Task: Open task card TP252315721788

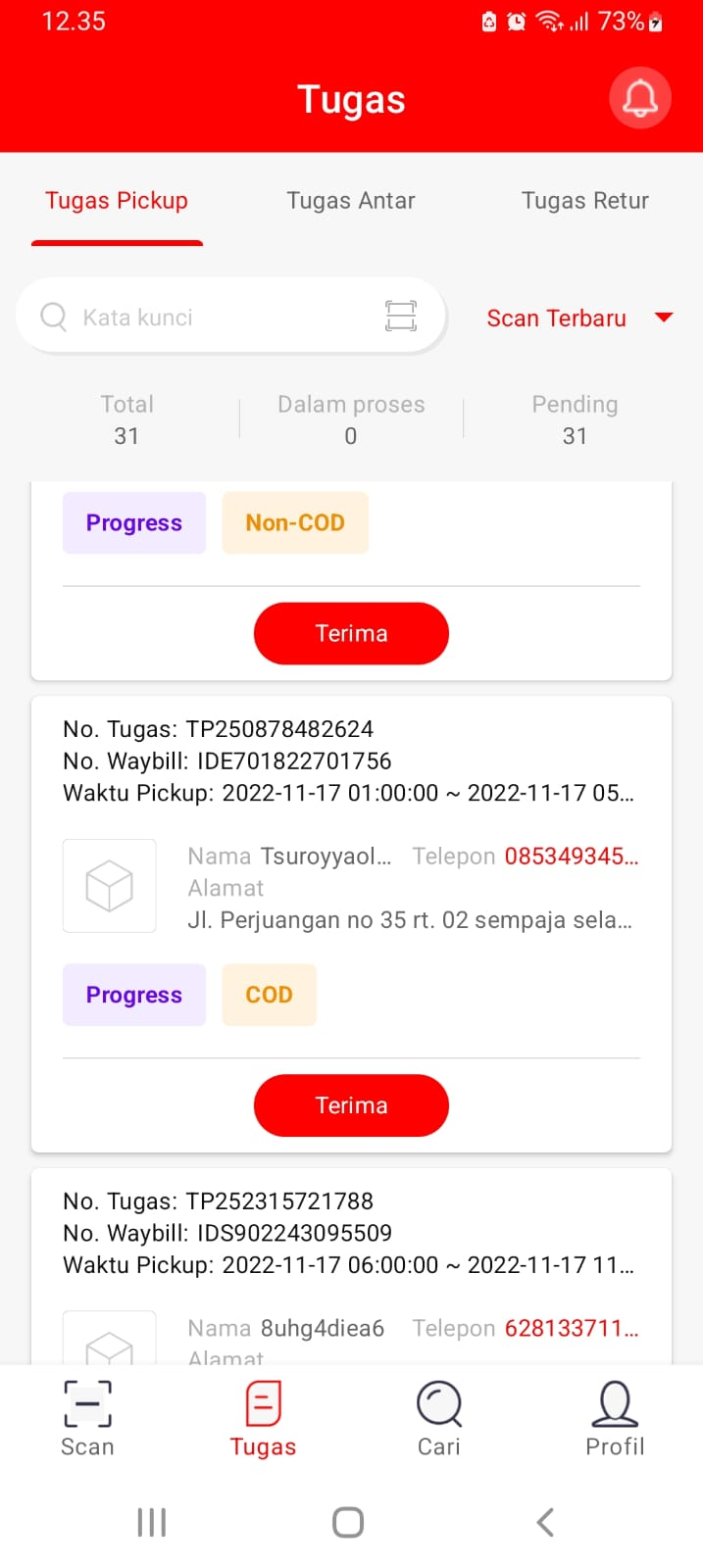Action: click(351, 1266)
